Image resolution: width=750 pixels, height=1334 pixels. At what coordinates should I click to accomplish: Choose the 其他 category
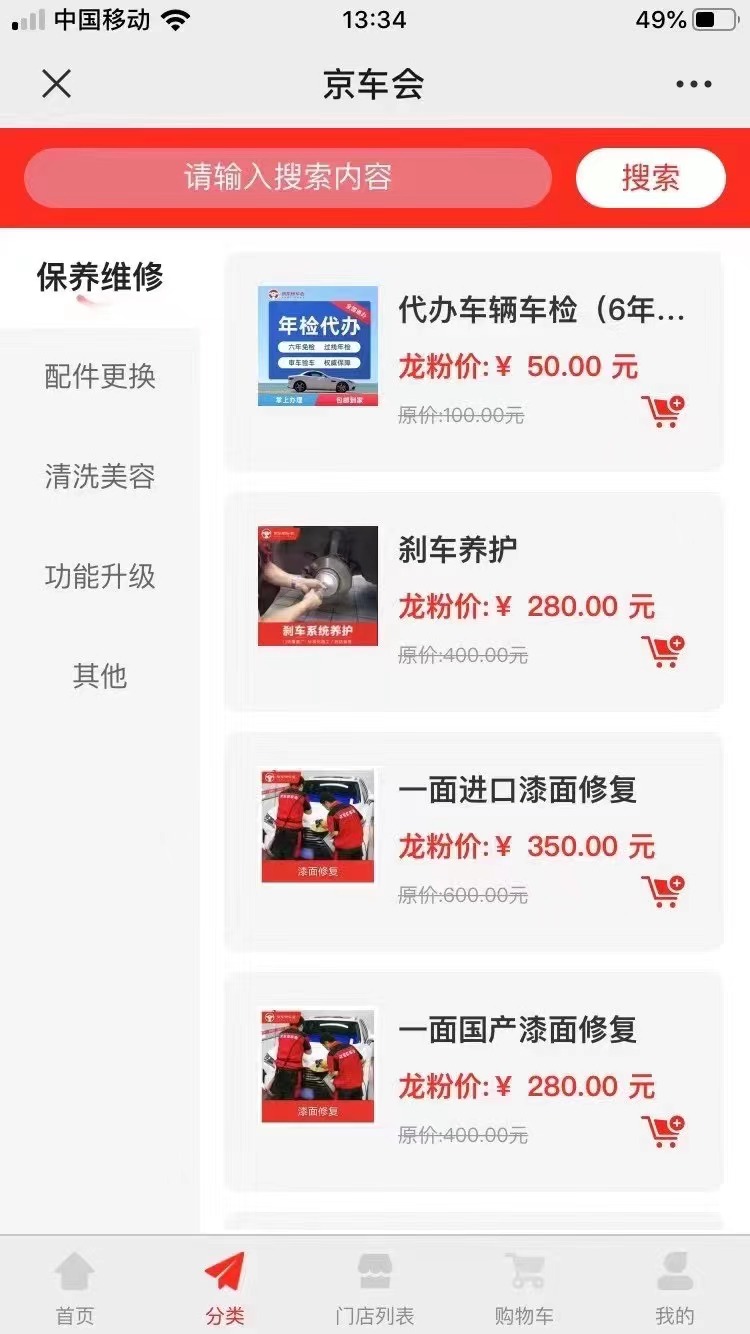[x=100, y=677]
